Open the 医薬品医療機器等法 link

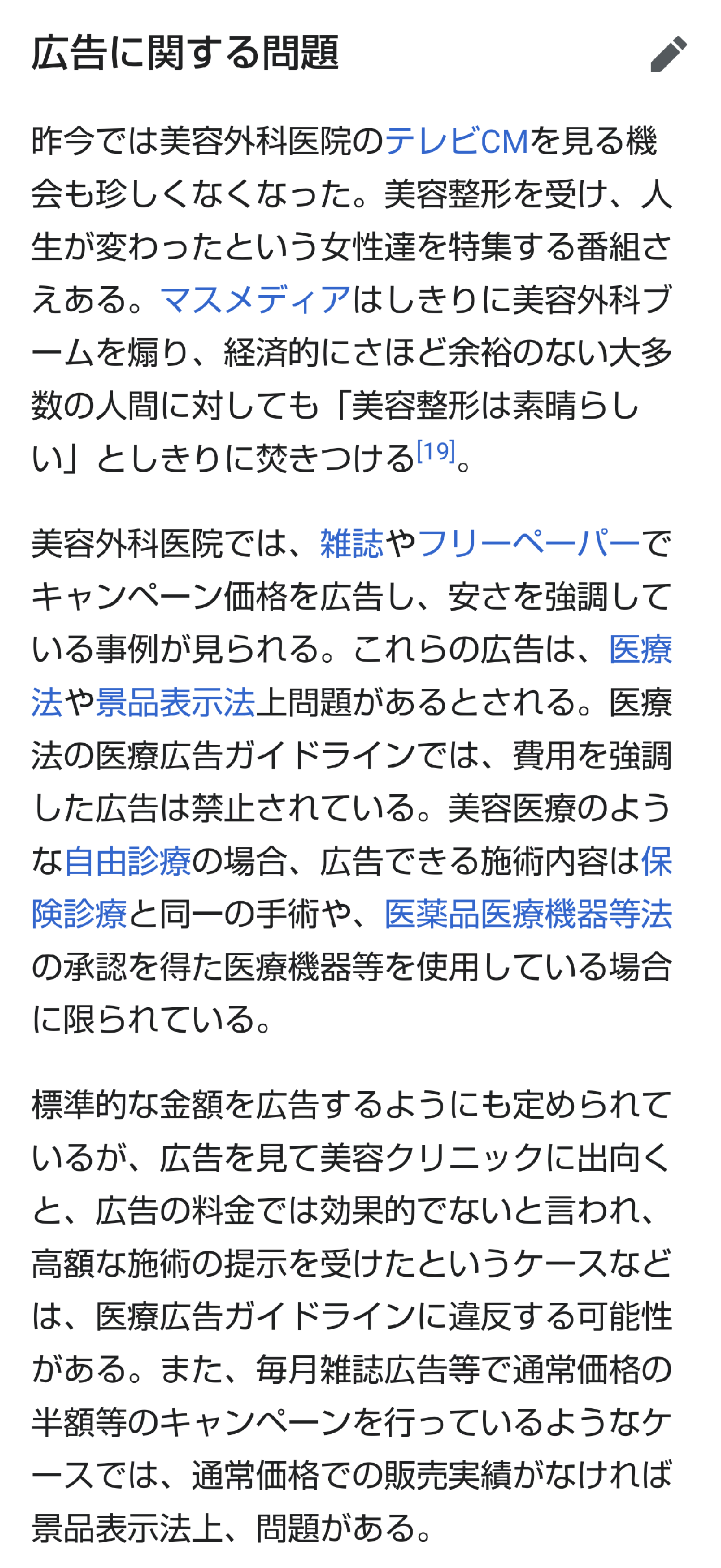[x=528, y=914]
